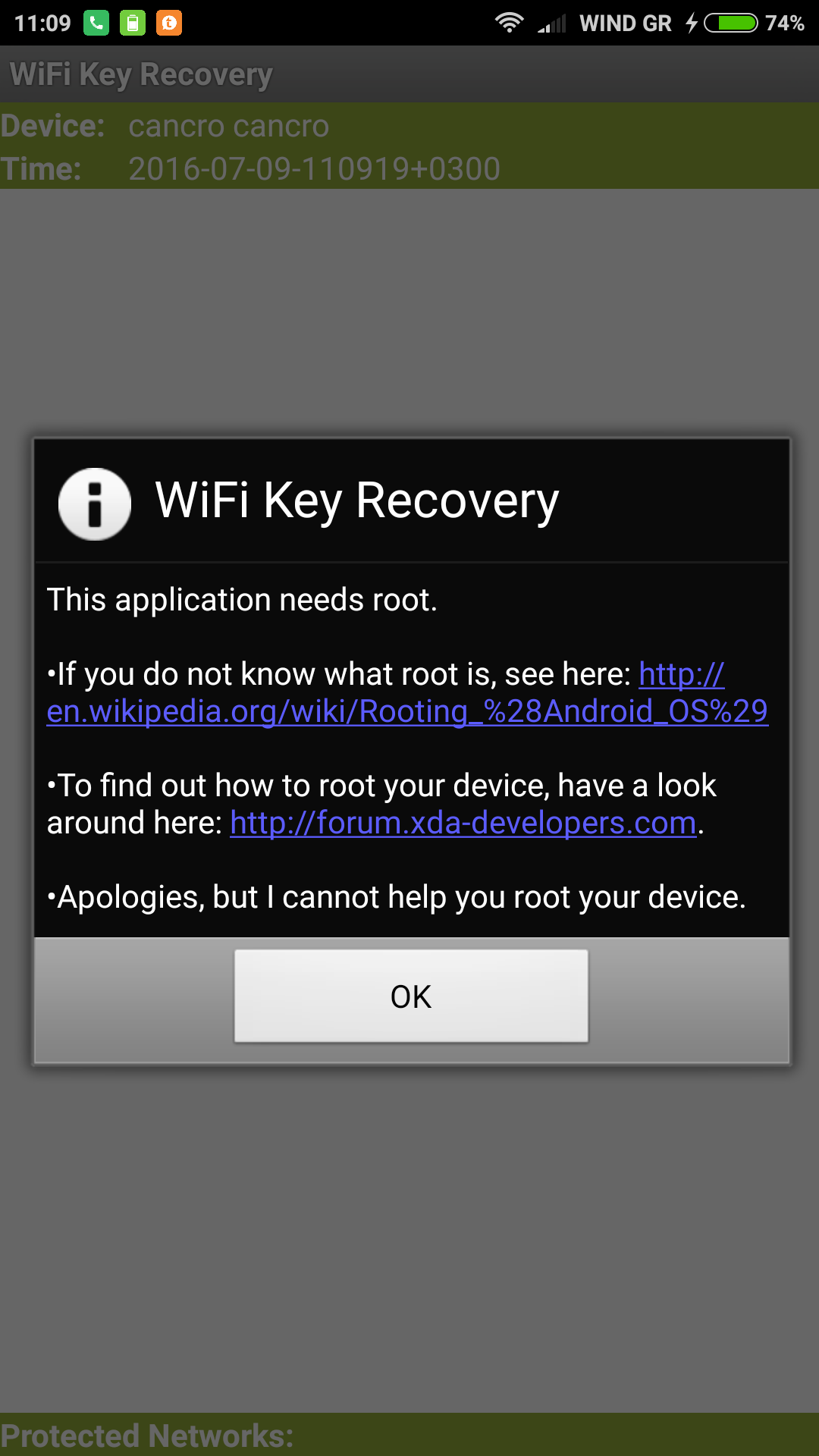Screen dimensions: 819x1456
Task: Dismiss the dialog with OK
Action: point(411,996)
